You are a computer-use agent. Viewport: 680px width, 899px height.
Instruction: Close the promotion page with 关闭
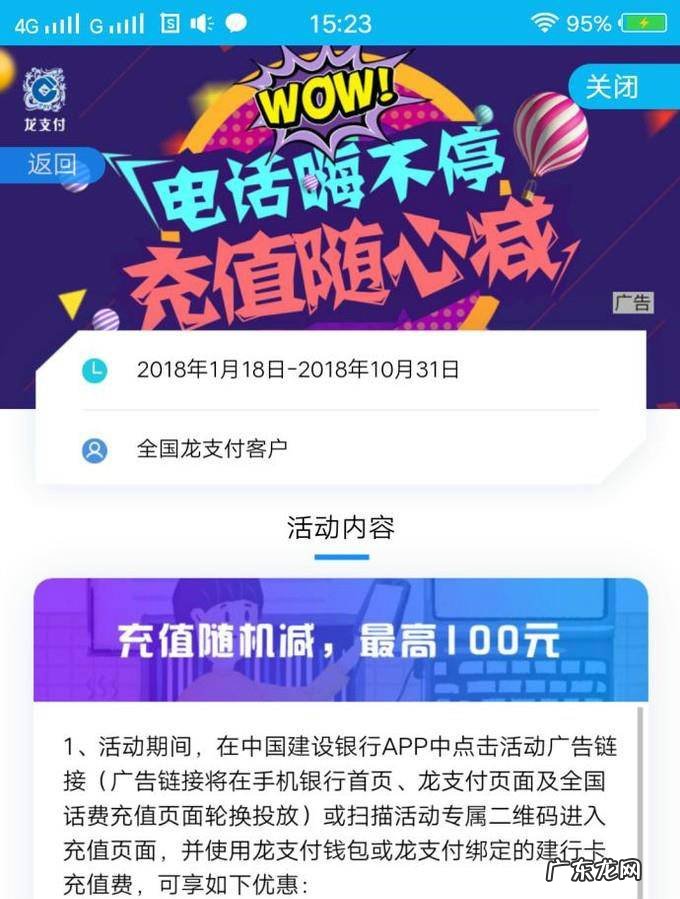tap(612, 86)
